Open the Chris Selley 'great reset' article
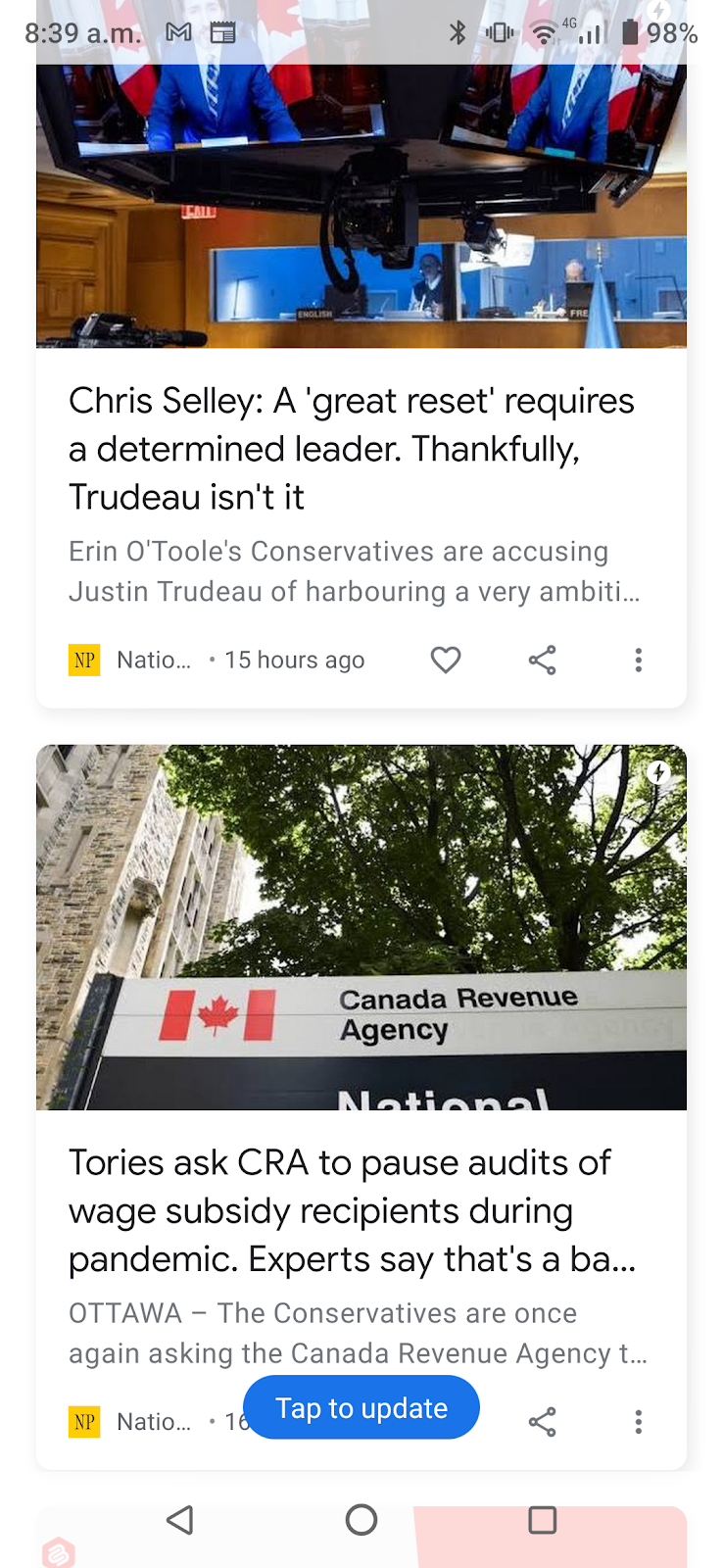 pos(353,448)
